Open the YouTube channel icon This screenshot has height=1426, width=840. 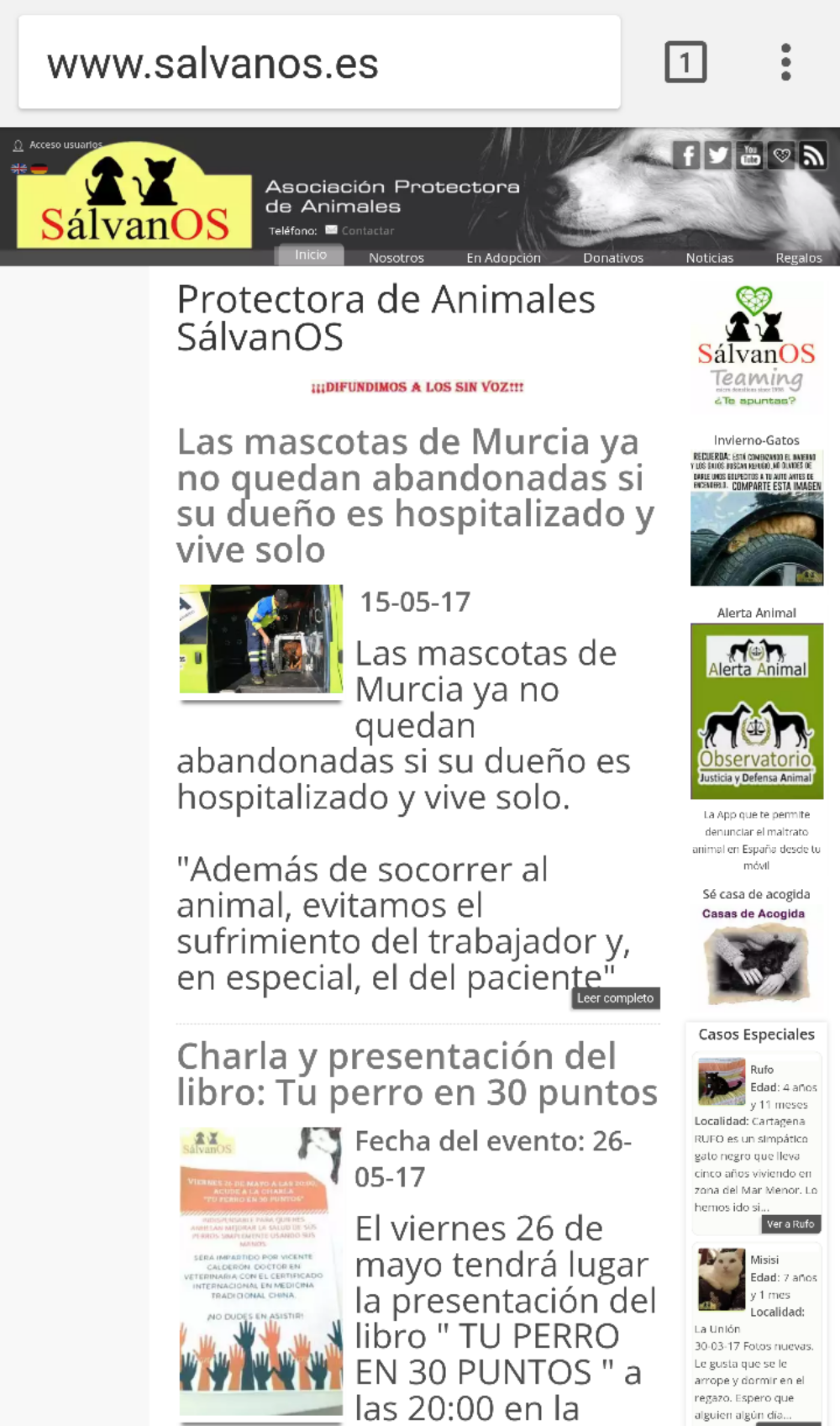[x=749, y=155]
